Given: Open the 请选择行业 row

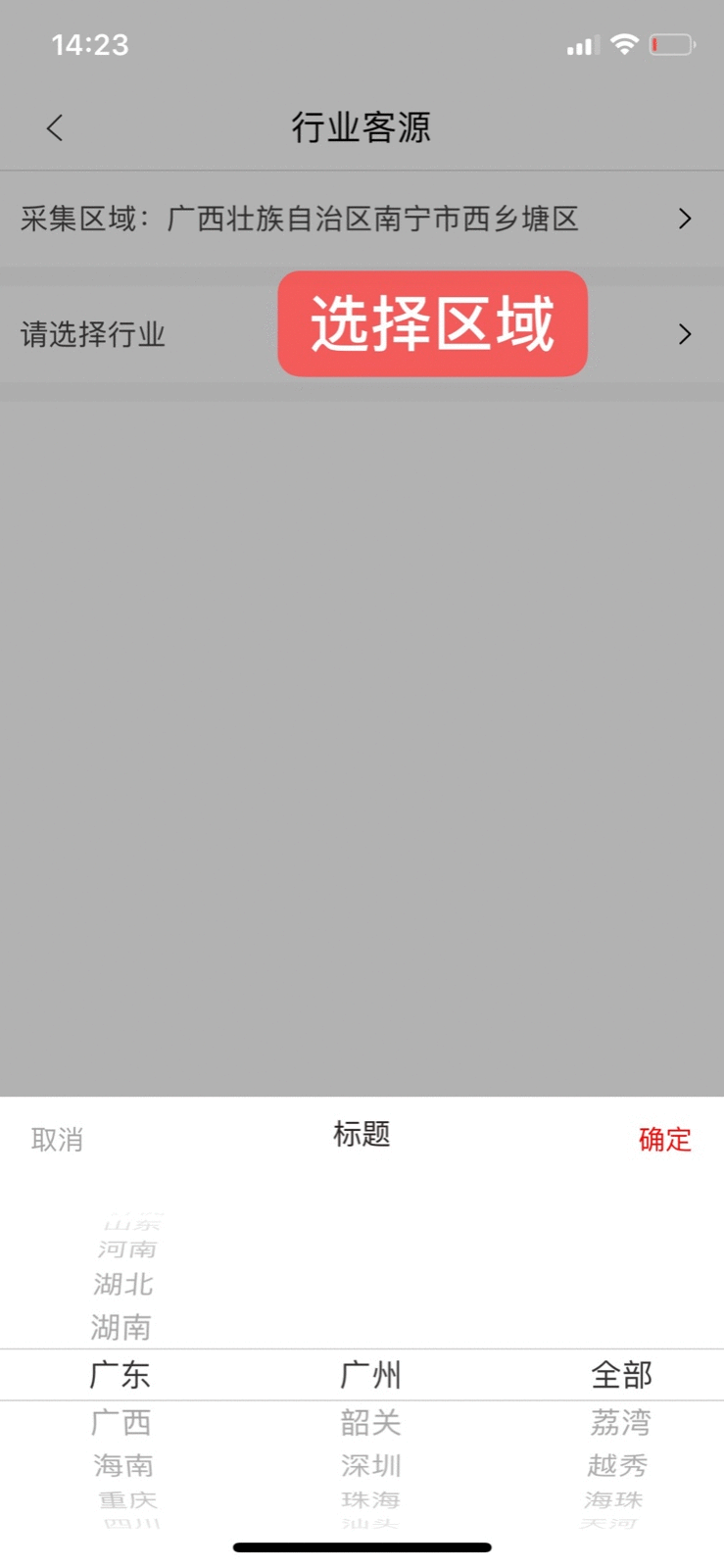Looking at the screenshot, I should point(147,334).
